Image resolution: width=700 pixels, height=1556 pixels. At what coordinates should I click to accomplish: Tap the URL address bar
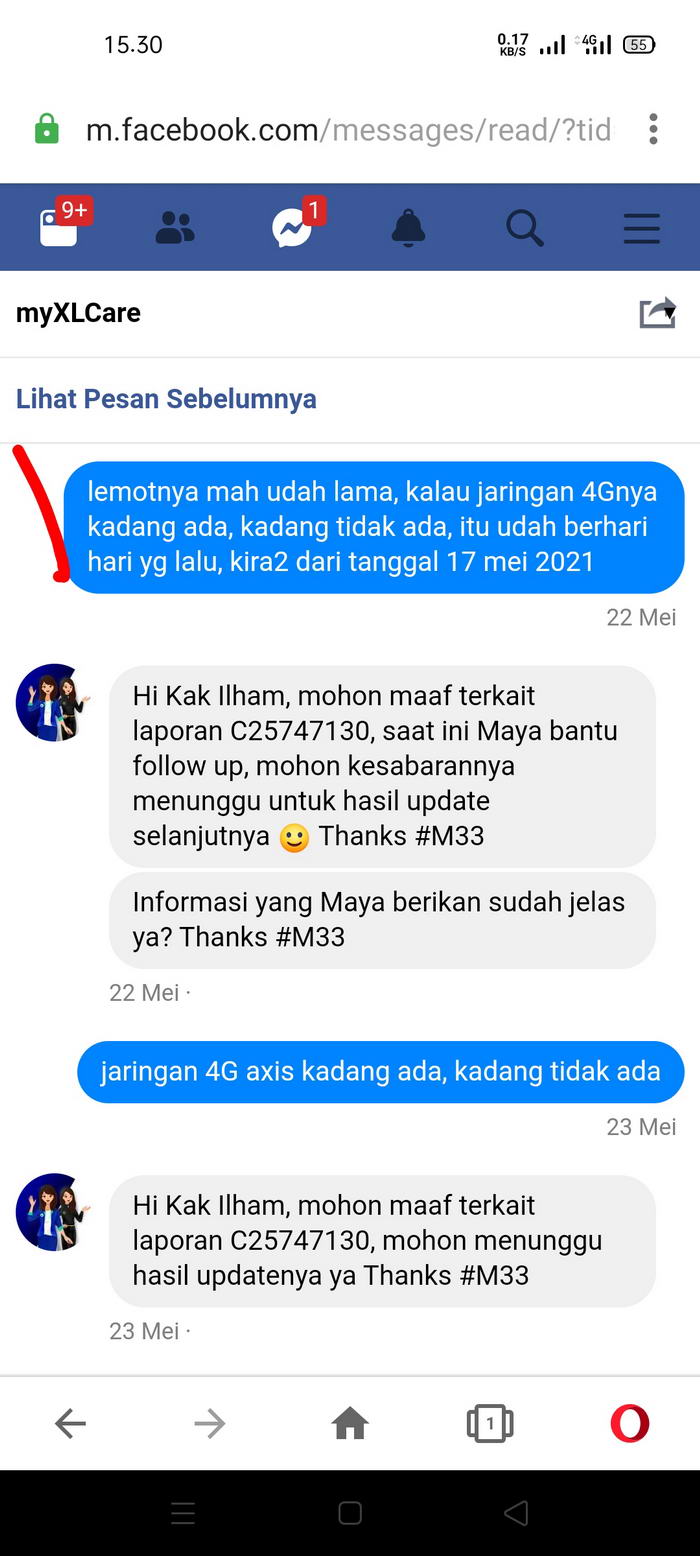(x=348, y=129)
